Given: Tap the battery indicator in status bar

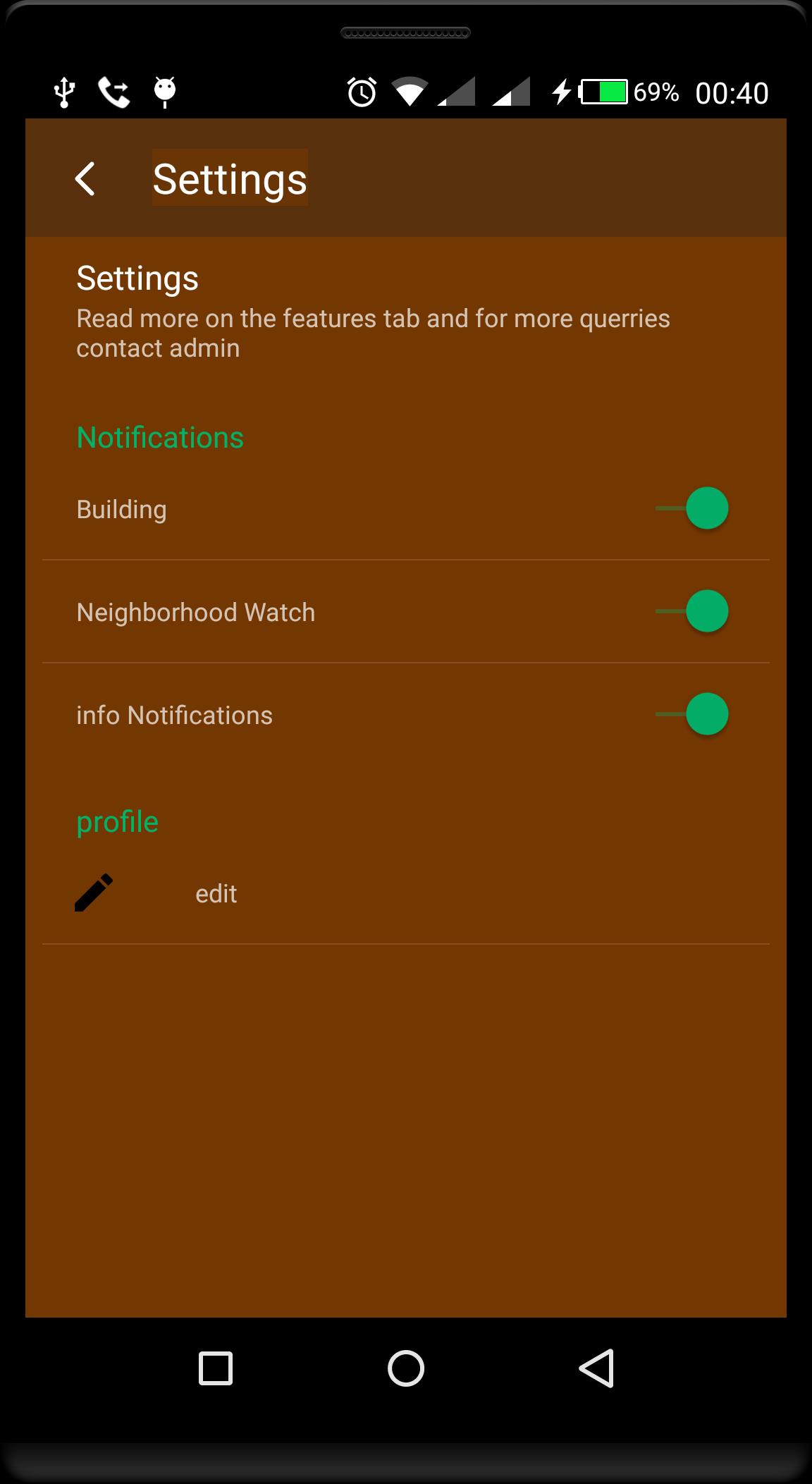Looking at the screenshot, I should [x=603, y=92].
